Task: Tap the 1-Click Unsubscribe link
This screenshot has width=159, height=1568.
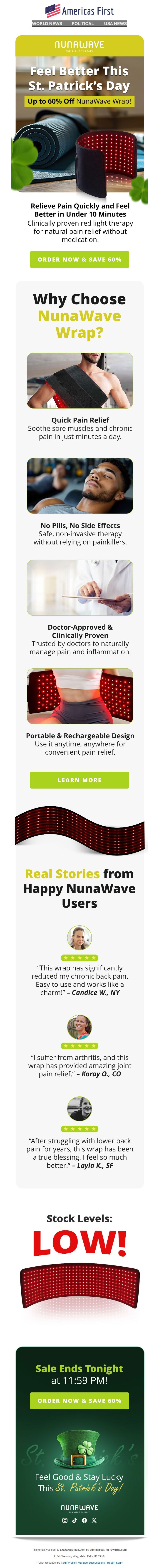Action: coord(48,1563)
